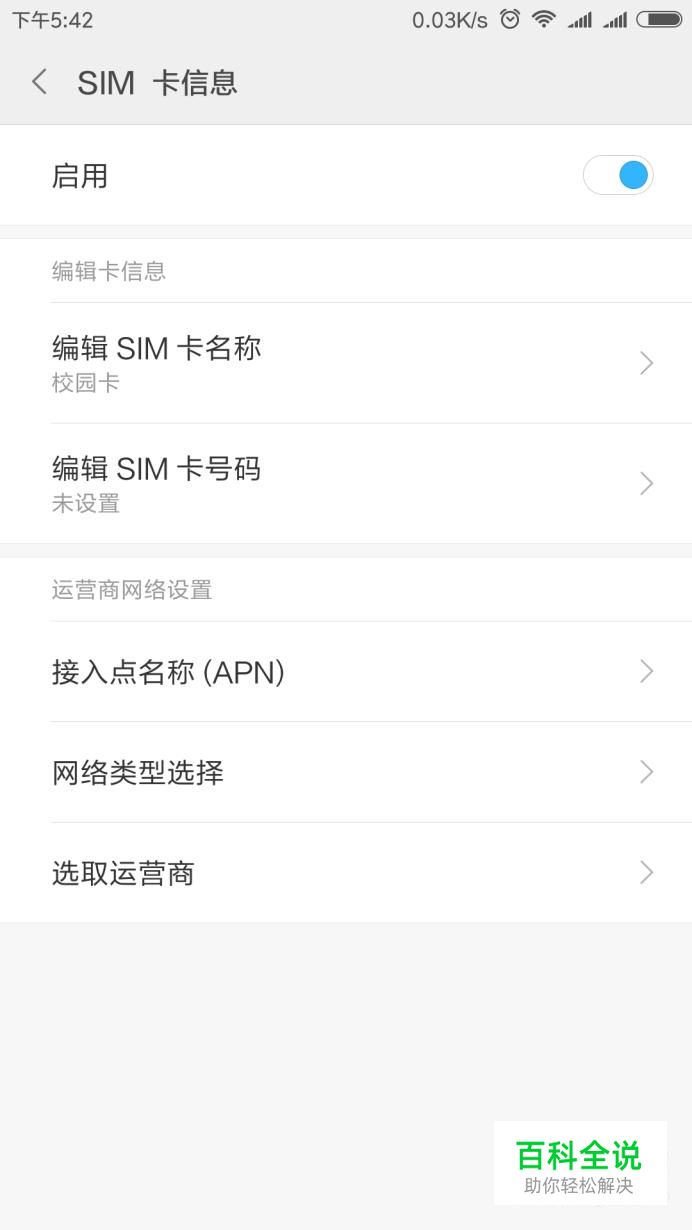Toggle the 启用 switch off
This screenshot has height=1230, width=692.
[618, 176]
